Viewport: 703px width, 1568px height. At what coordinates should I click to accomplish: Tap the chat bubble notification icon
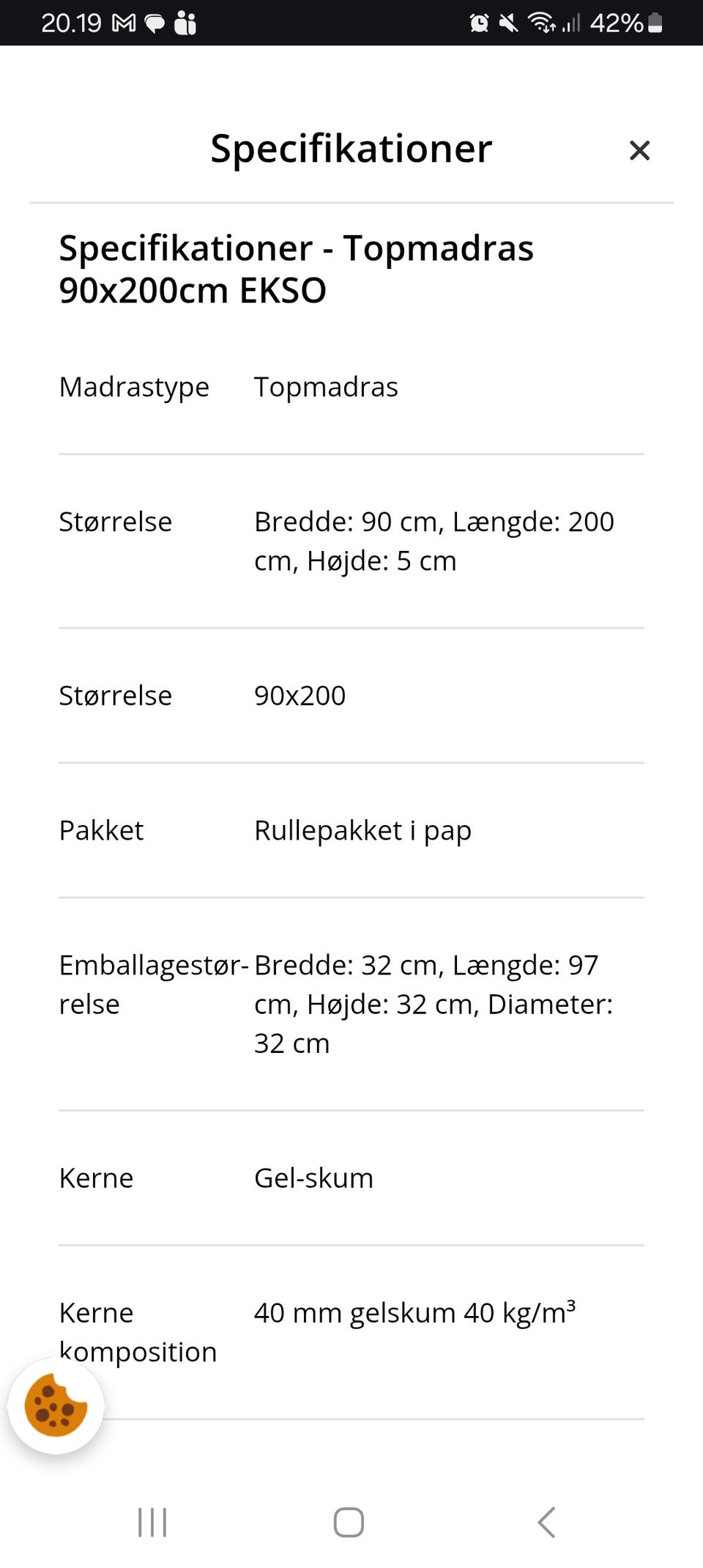[x=155, y=23]
